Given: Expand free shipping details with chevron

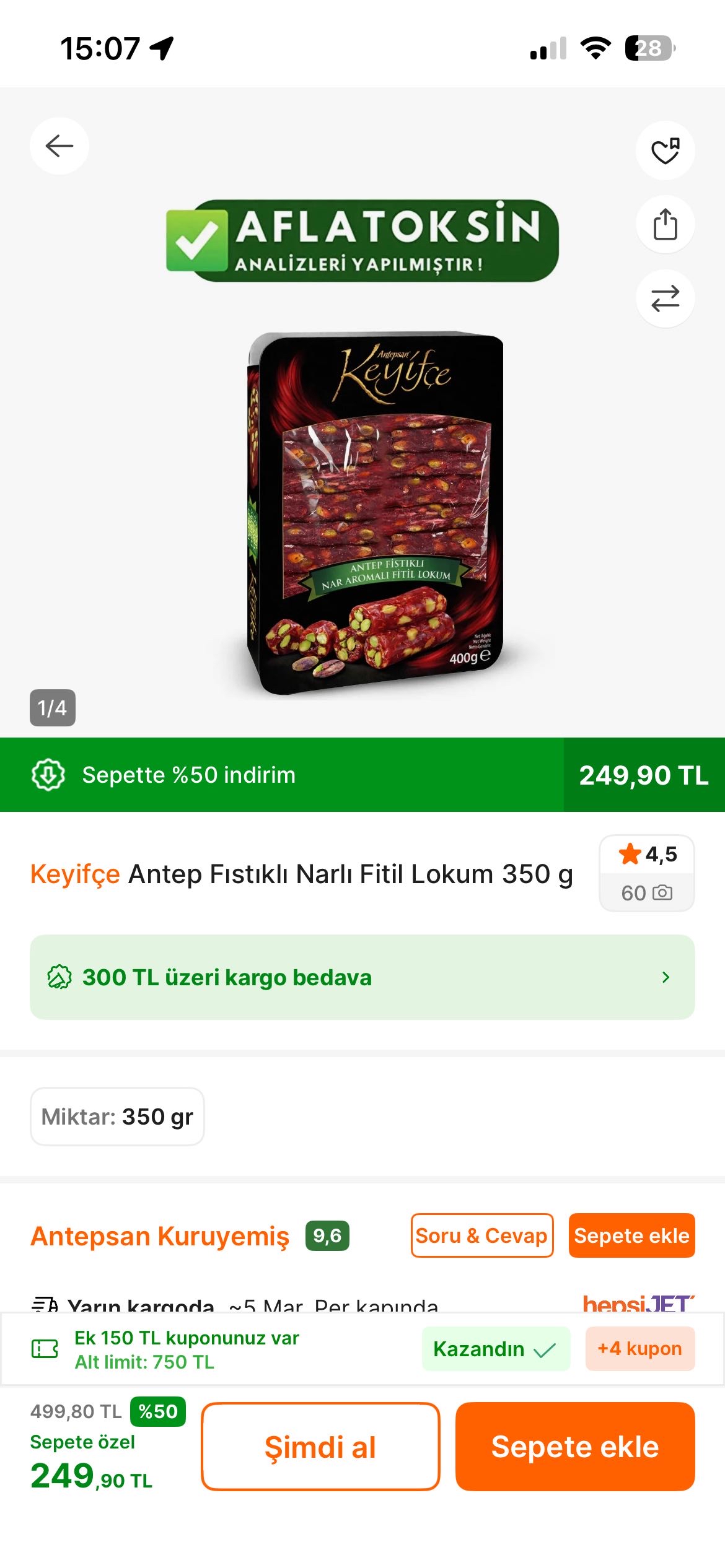Looking at the screenshot, I should (666, 977).
